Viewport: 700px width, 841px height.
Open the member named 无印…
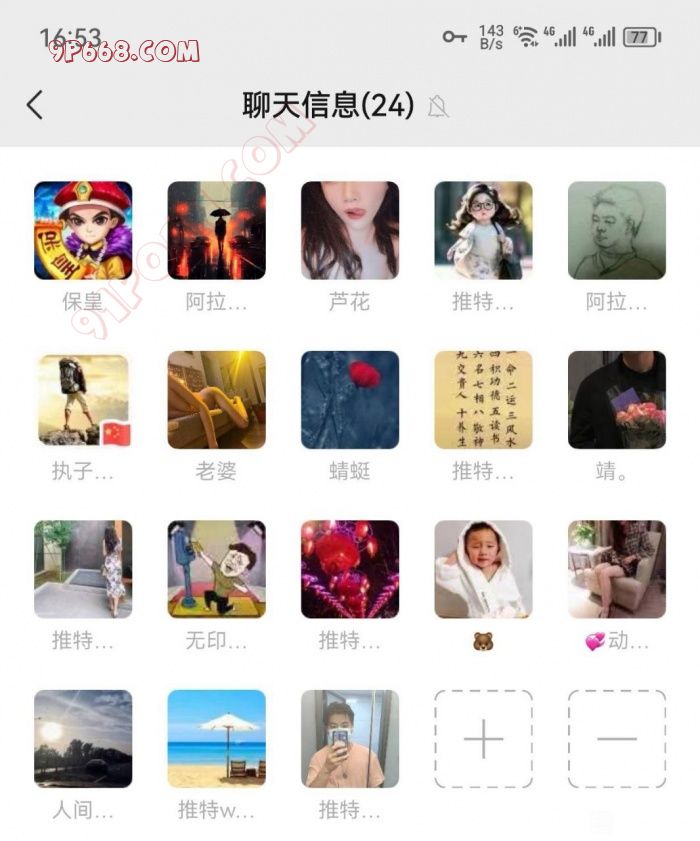(216, 569)
